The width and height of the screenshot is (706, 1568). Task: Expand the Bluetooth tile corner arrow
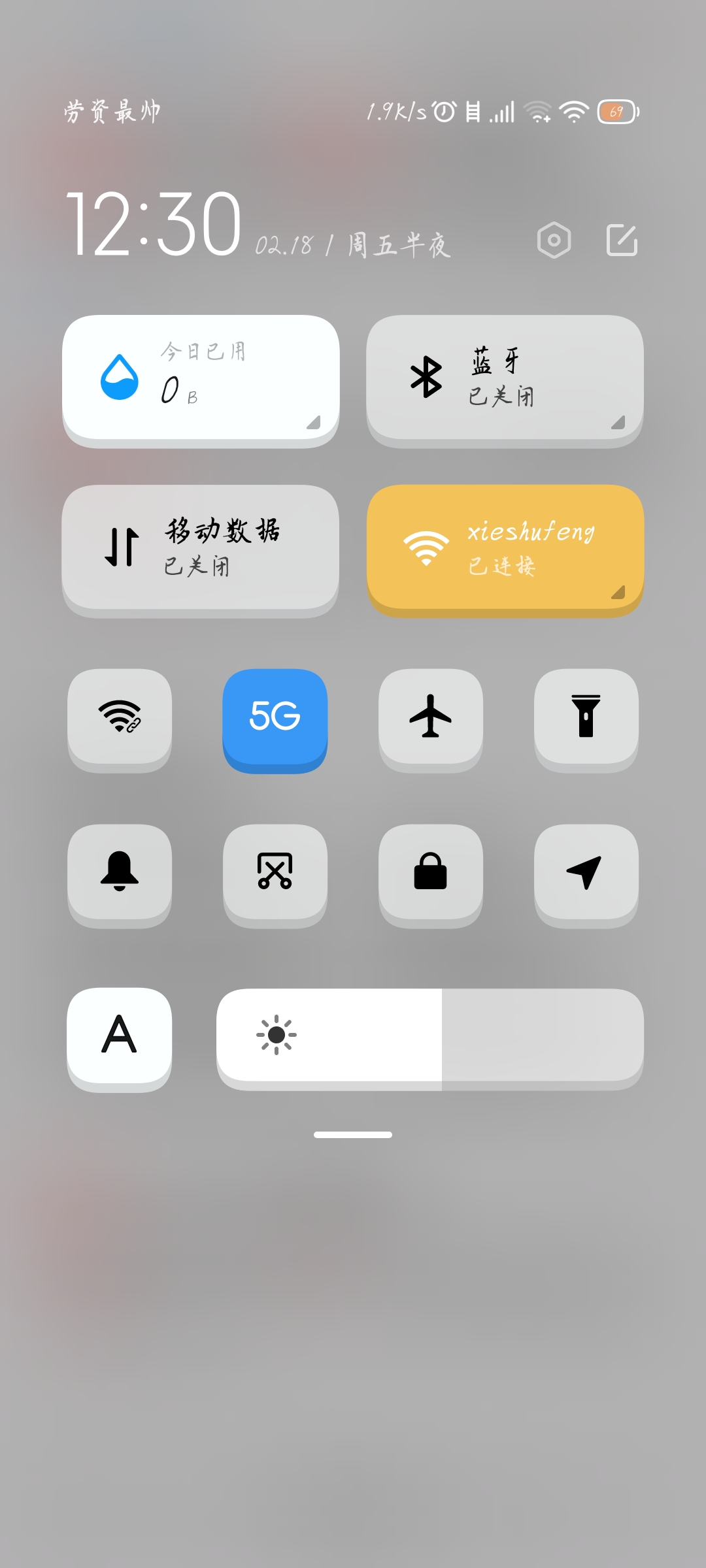click(618, 423)
